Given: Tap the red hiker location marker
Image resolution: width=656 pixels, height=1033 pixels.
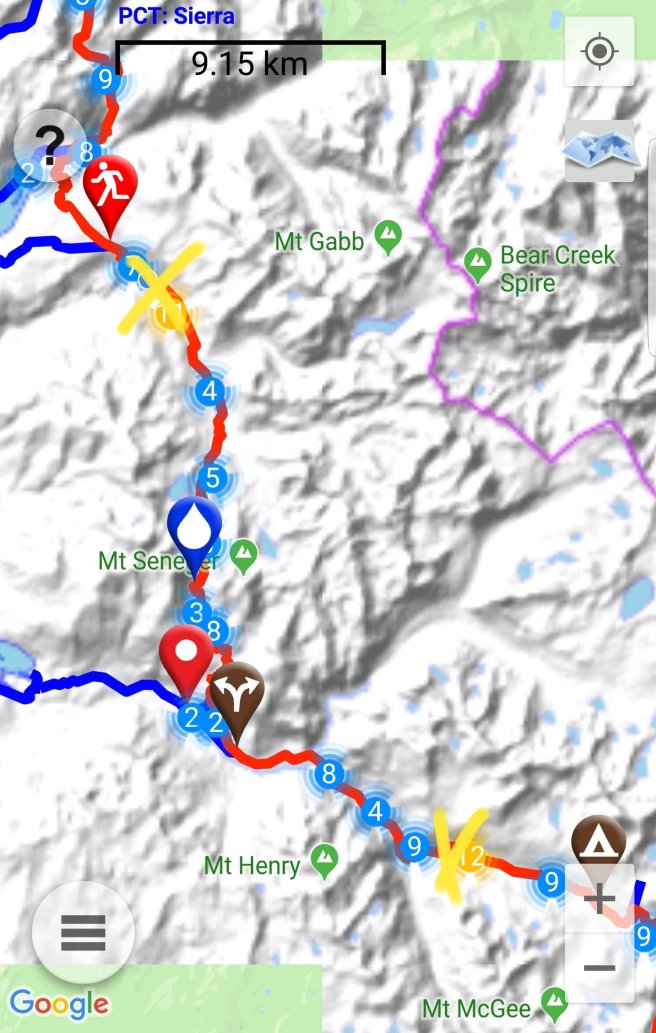Looking at the screenshot, I should coord(107,185).
